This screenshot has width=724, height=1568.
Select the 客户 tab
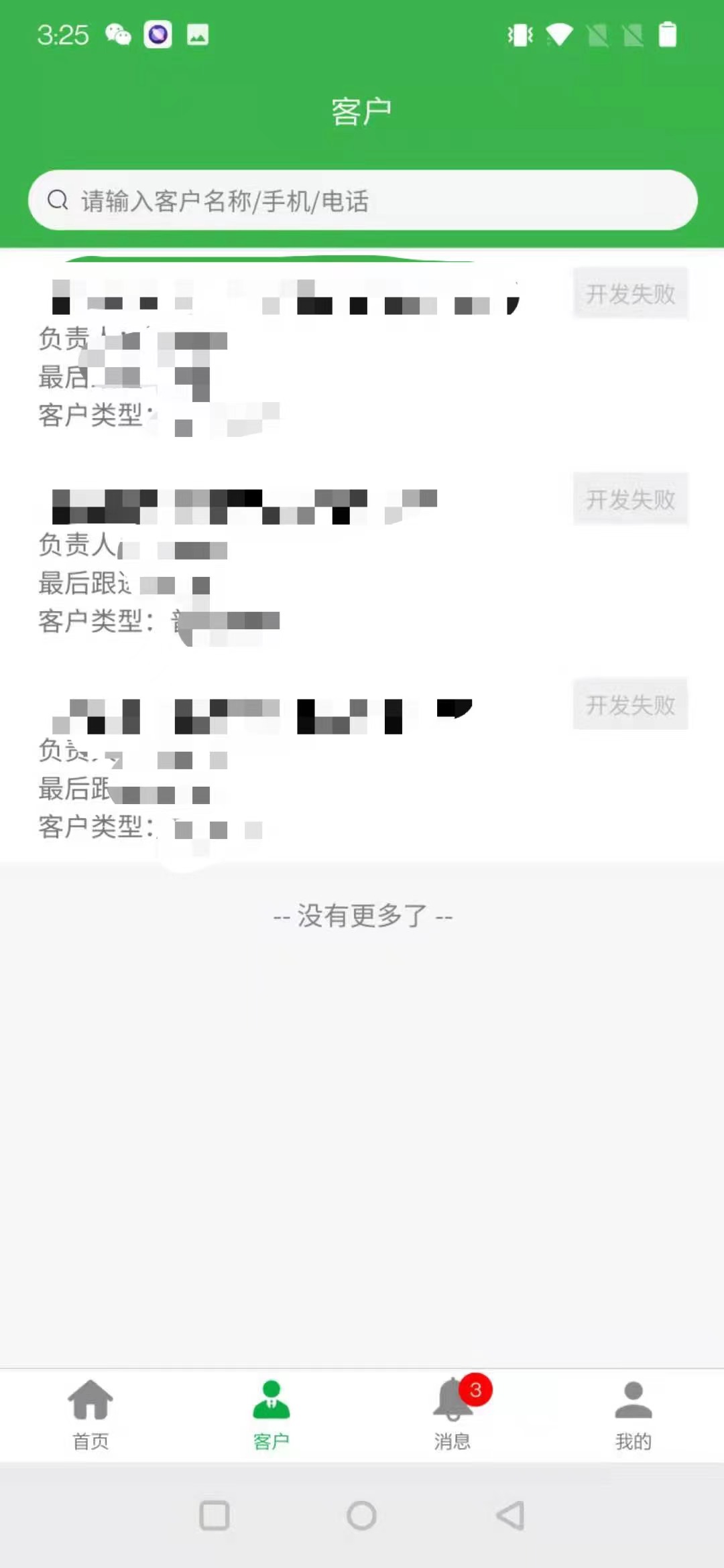coord(271,1415)
